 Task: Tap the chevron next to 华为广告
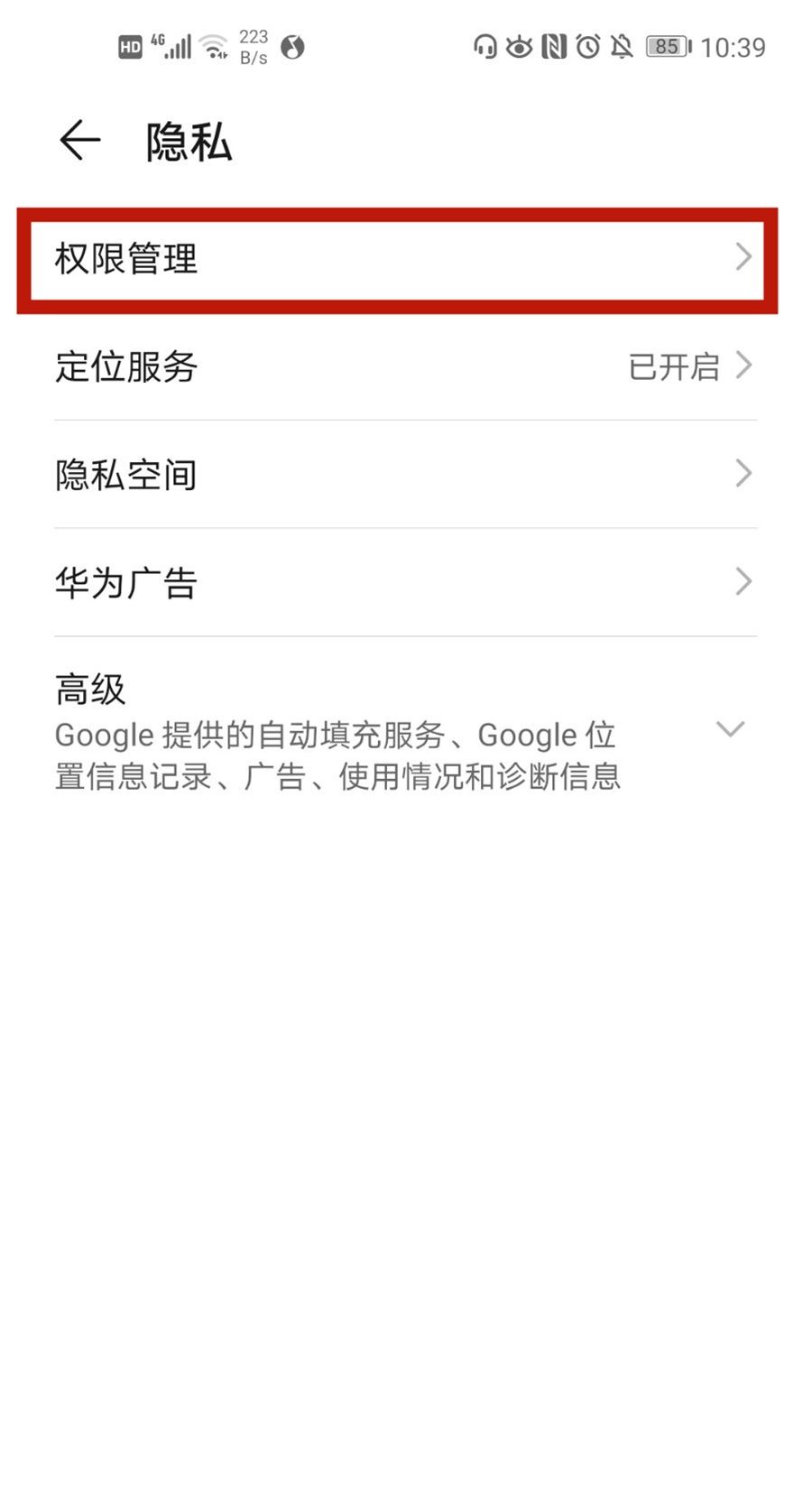(744, 581)
